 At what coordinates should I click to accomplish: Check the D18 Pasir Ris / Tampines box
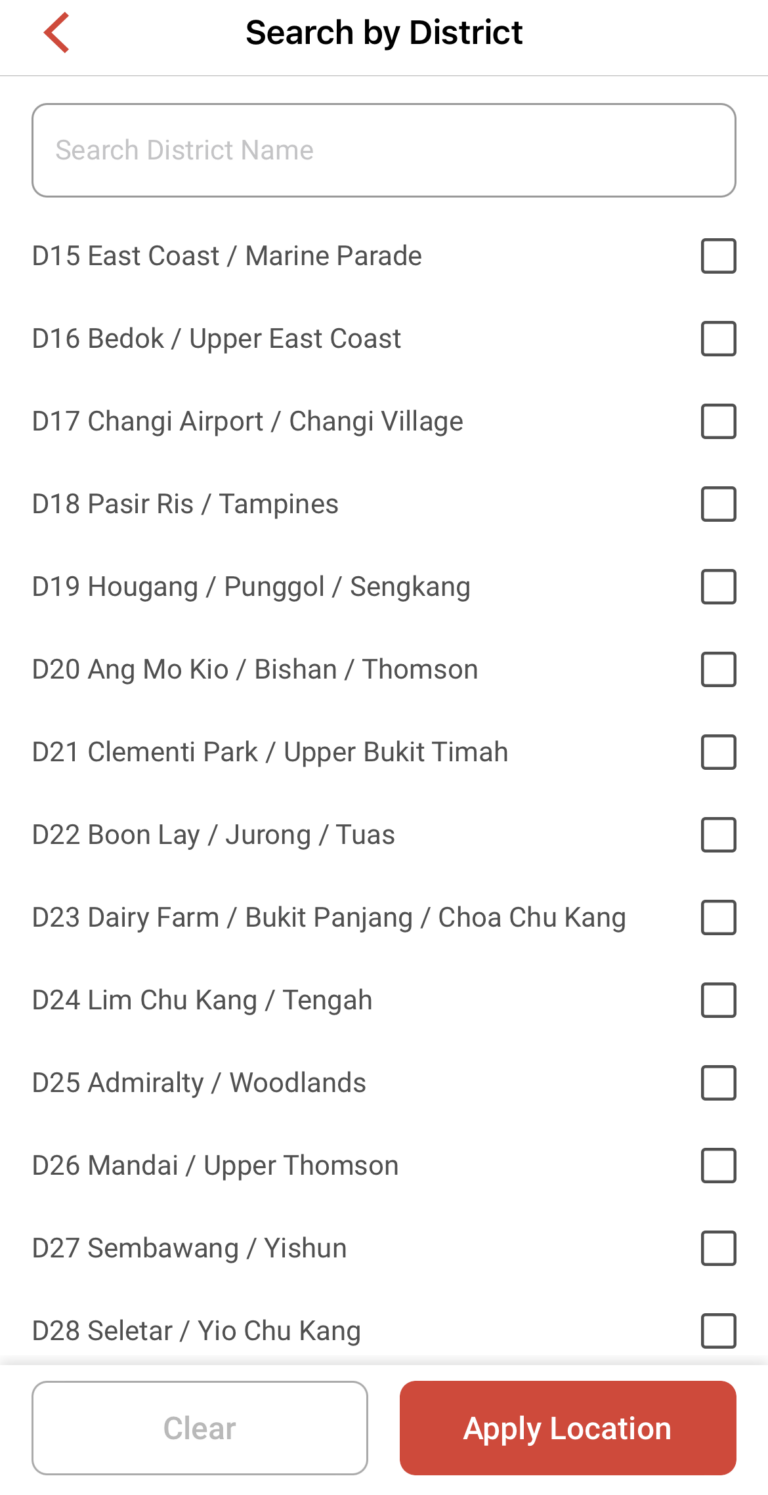pos(718,504)
